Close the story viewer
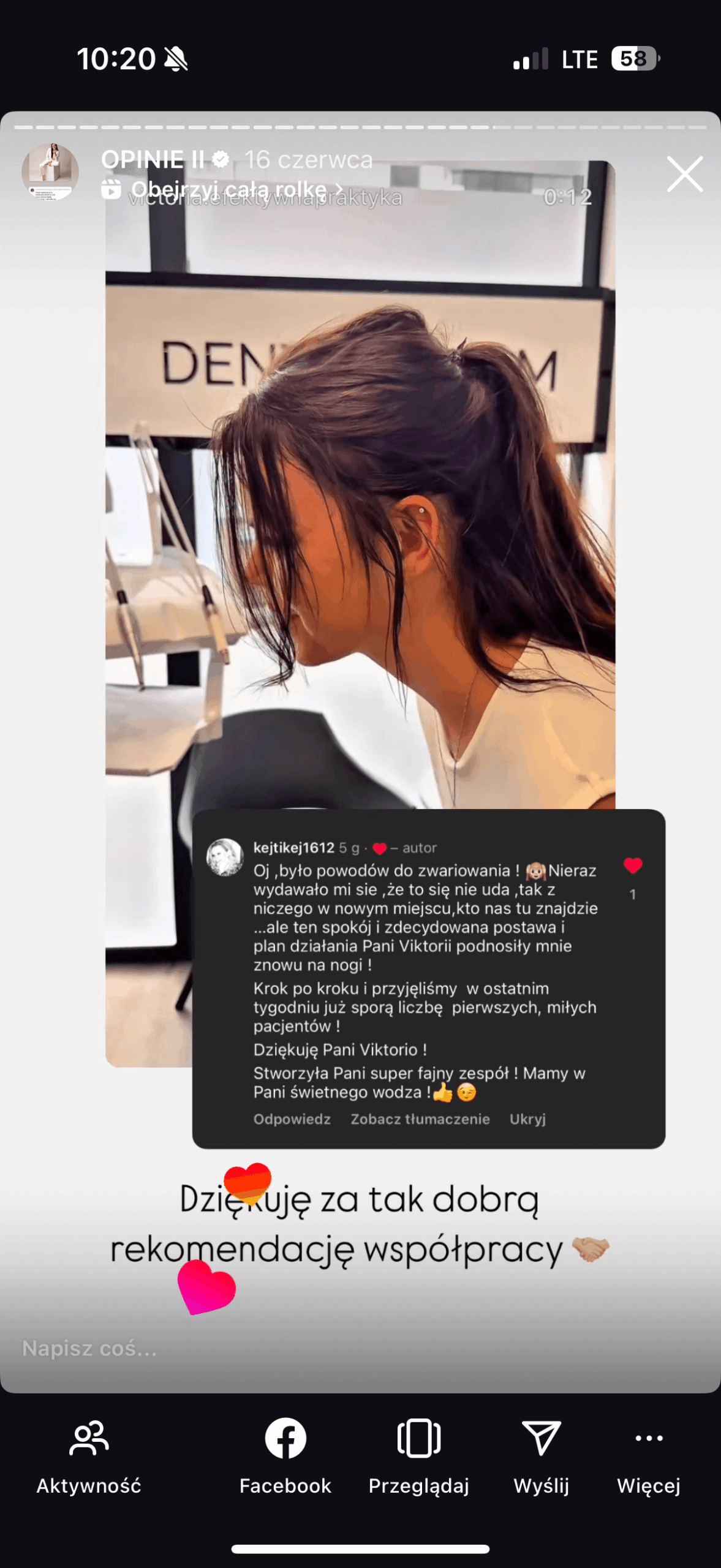The width and height of the screenshot is (721, 1568). pos(684,175)
